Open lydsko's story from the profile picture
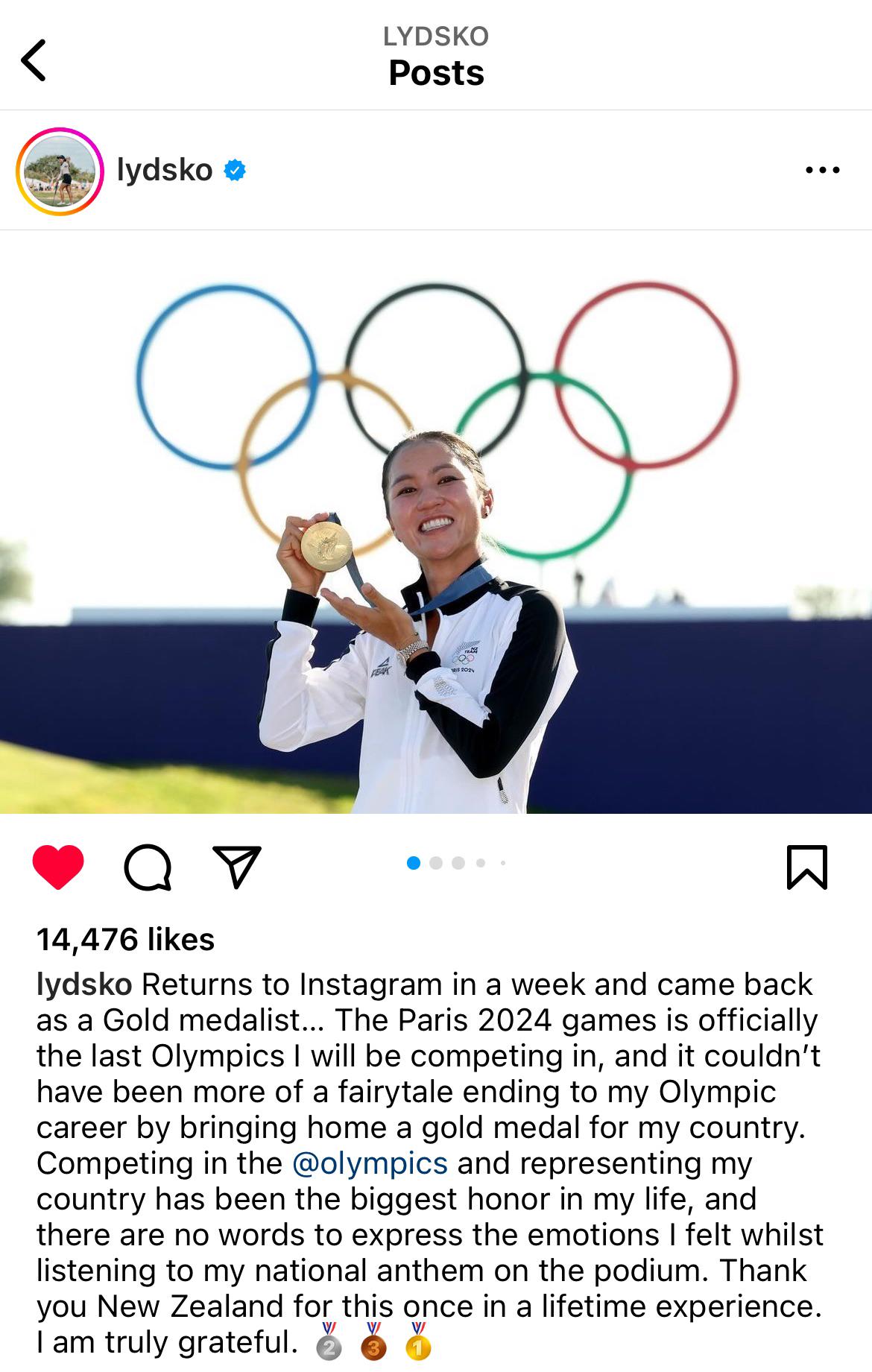872x1372 pixels. [60, 171]
